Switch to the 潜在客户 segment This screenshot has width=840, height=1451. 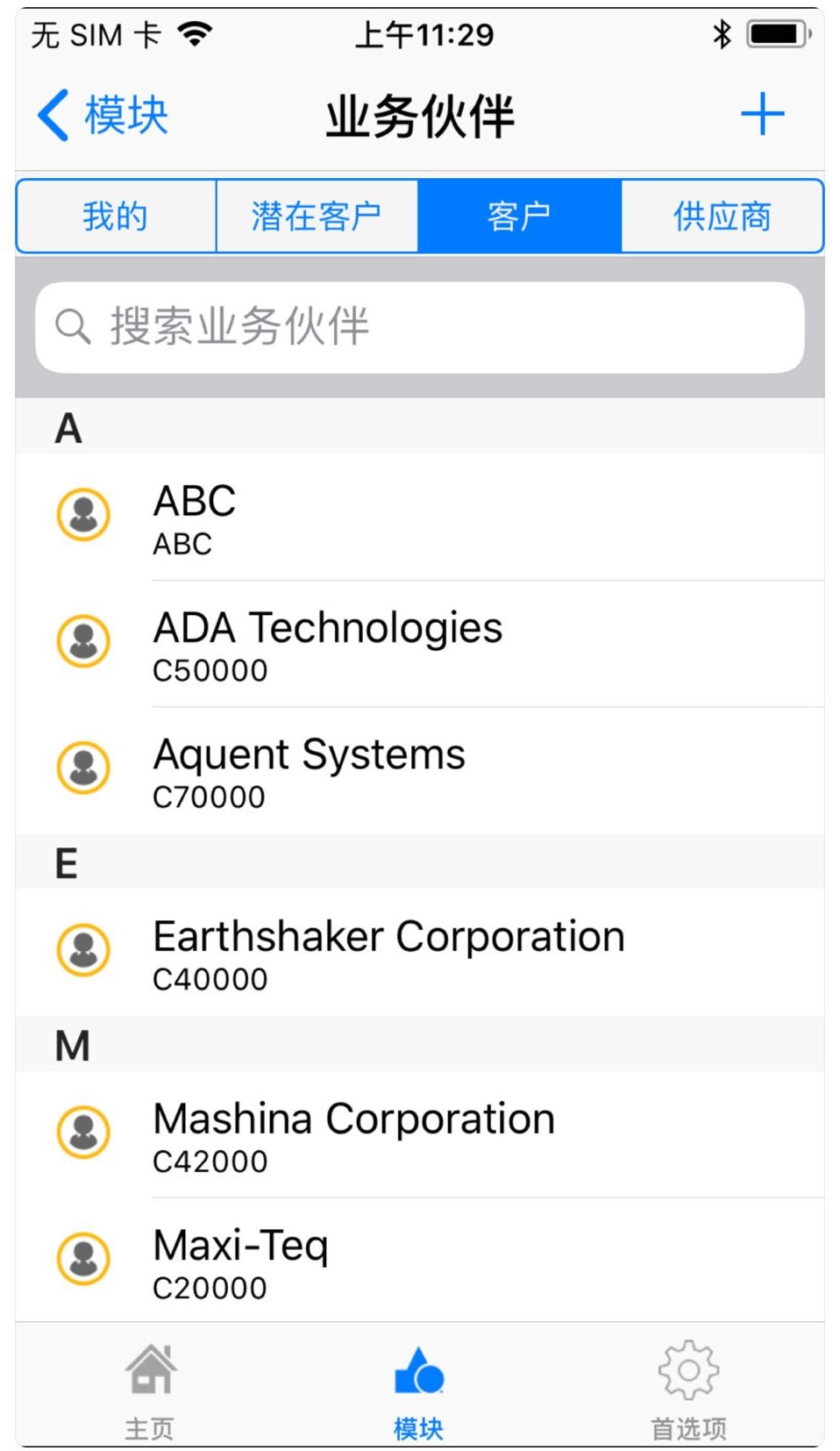317,216
